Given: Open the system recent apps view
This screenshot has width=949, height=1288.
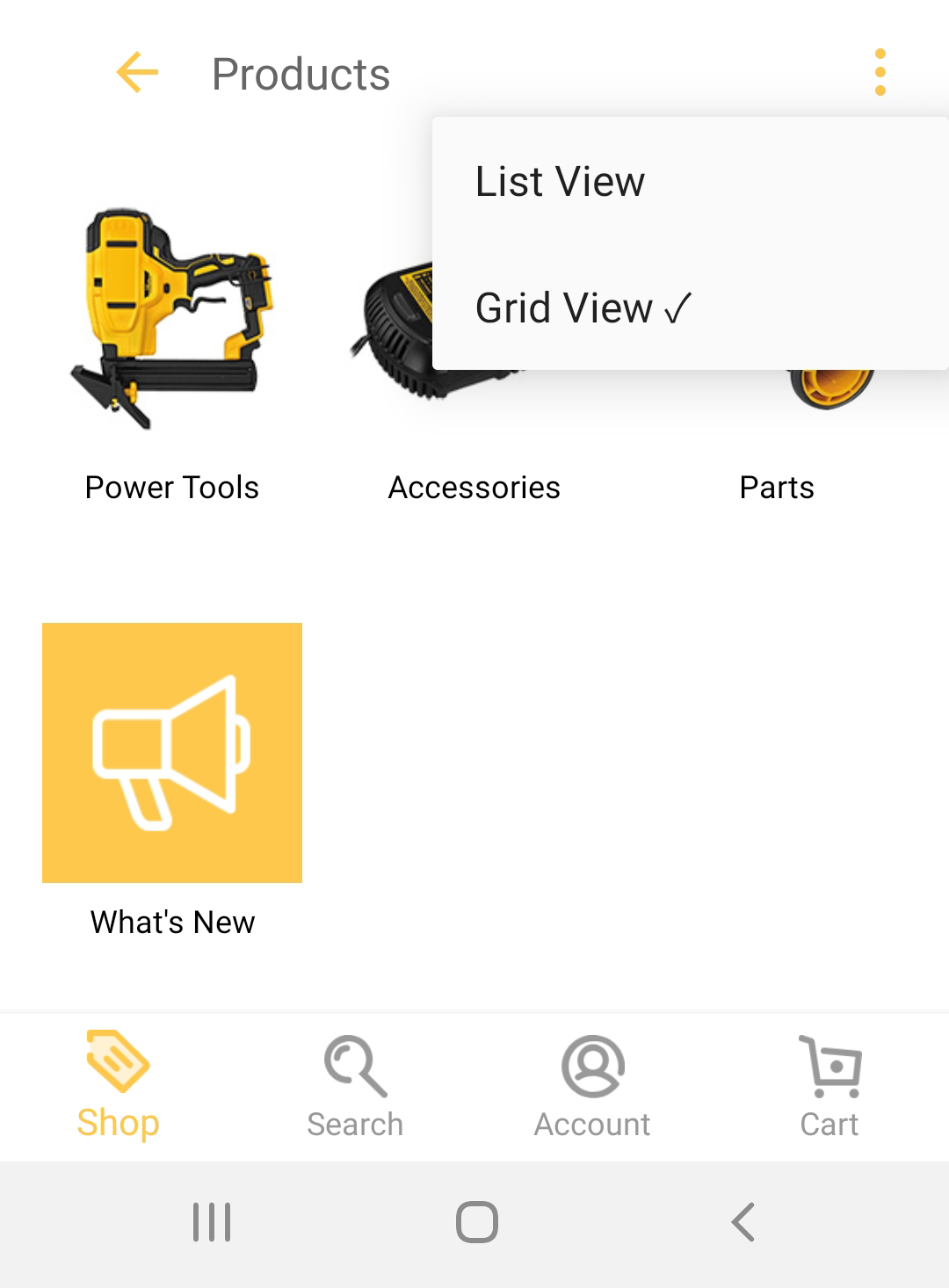Looking at the screenshot, I should point(212,1222).
